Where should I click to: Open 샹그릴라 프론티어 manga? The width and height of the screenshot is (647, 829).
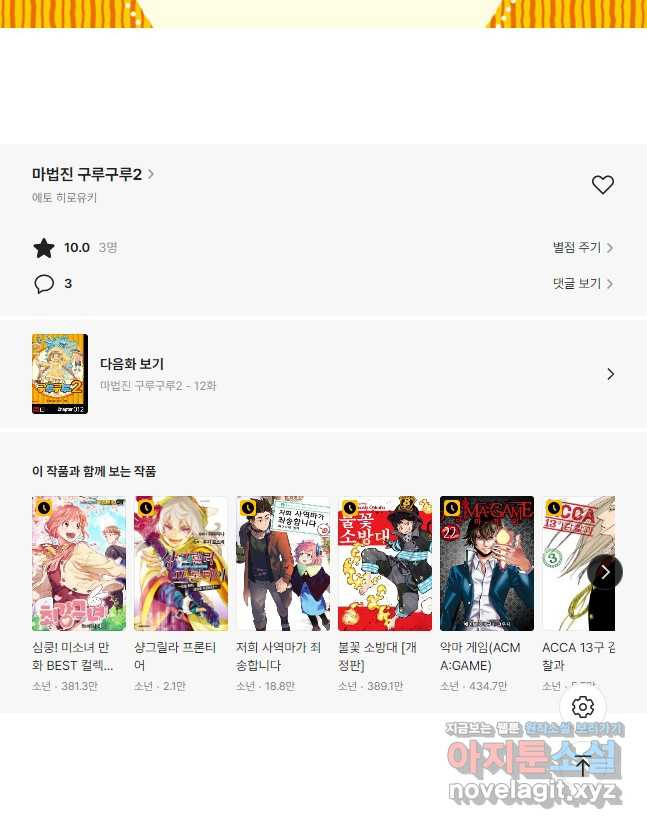181,563
